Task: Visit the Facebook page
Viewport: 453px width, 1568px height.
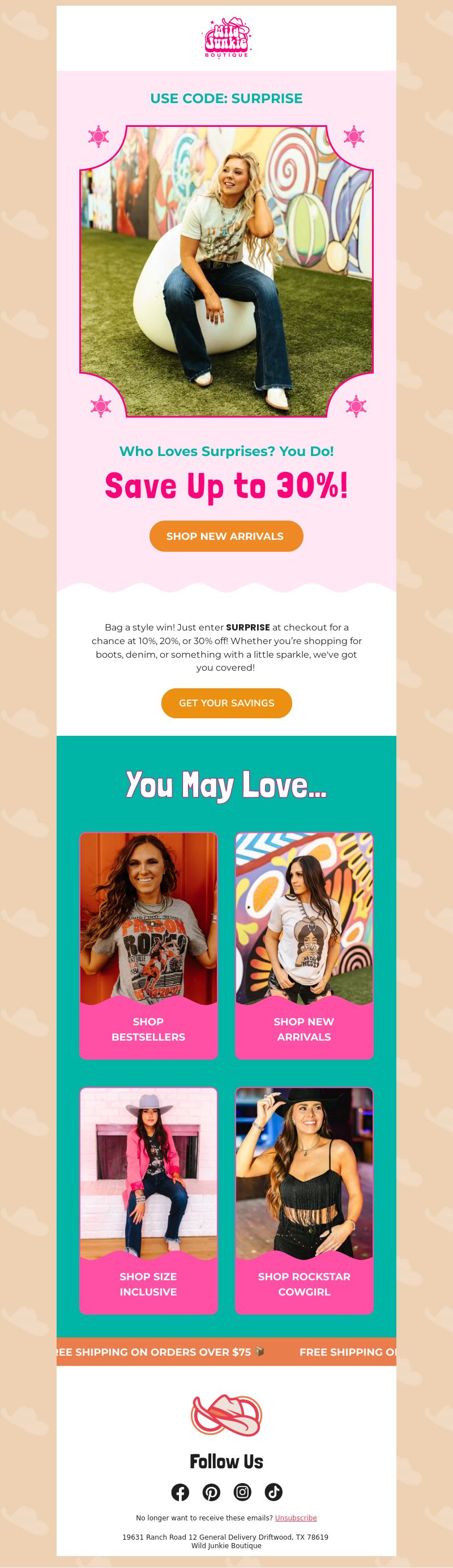Action: [180, 1492]
